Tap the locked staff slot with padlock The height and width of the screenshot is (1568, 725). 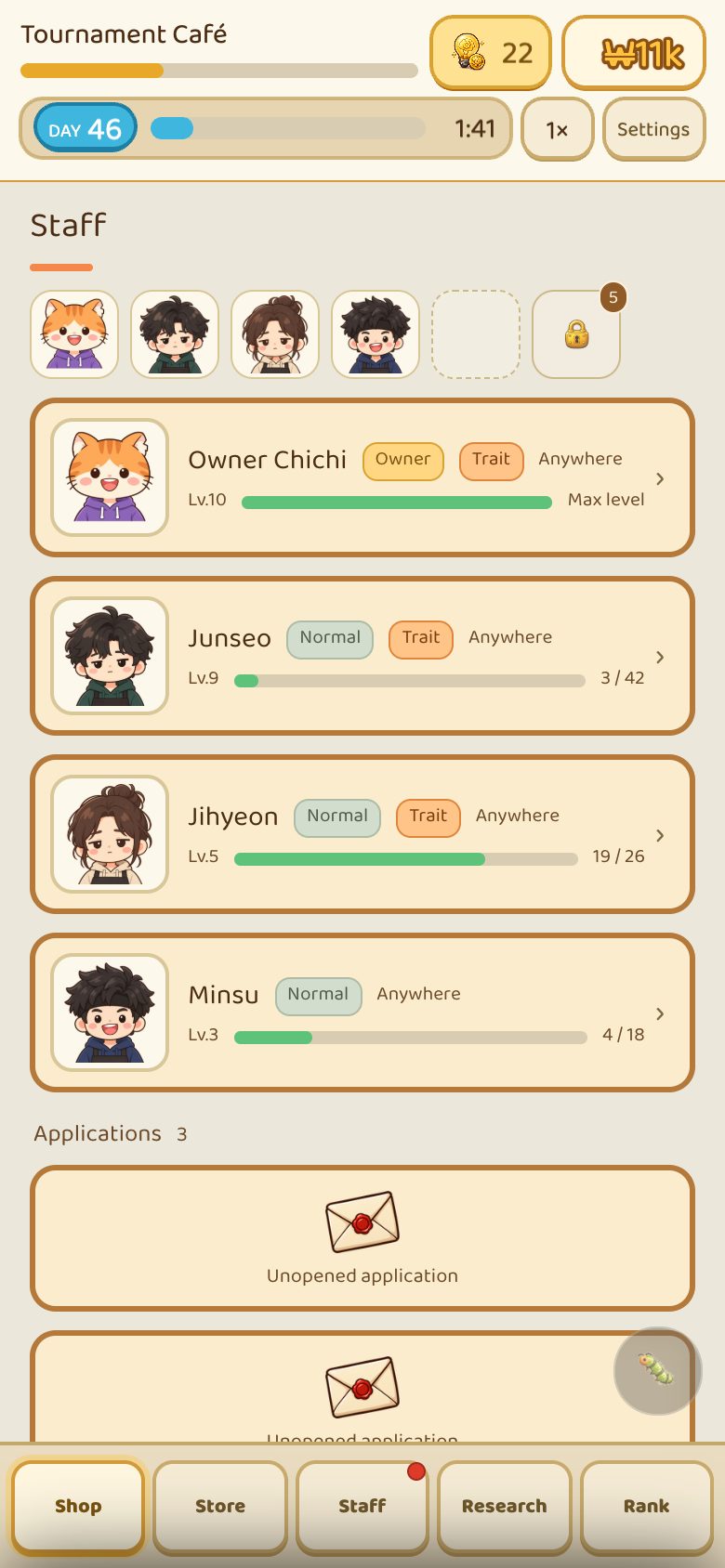576,334
